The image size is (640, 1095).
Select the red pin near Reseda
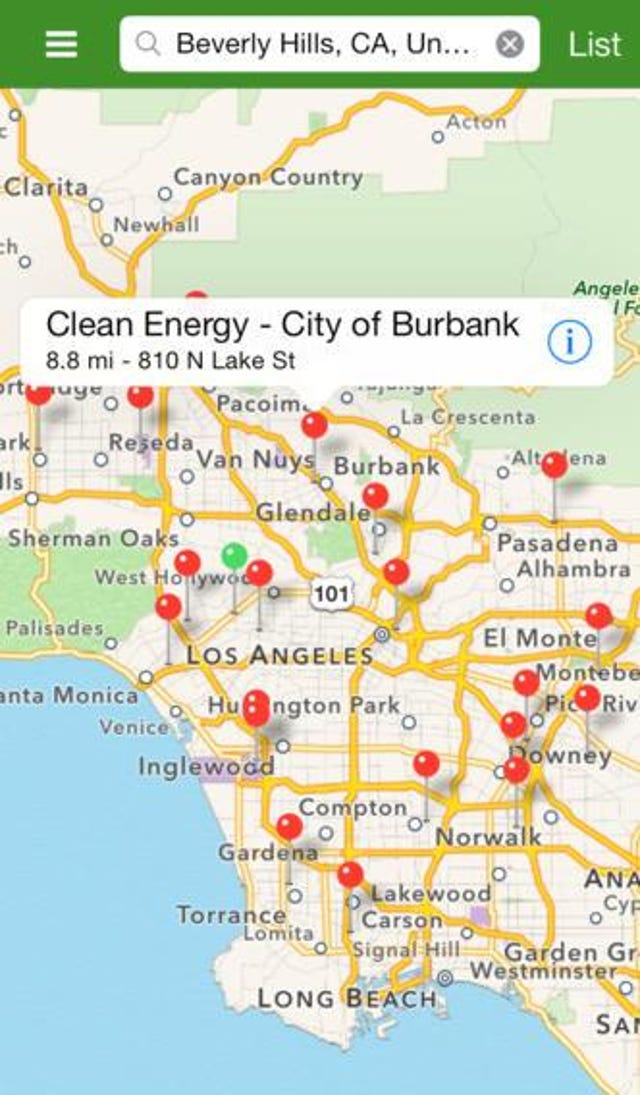click(141, 397)
